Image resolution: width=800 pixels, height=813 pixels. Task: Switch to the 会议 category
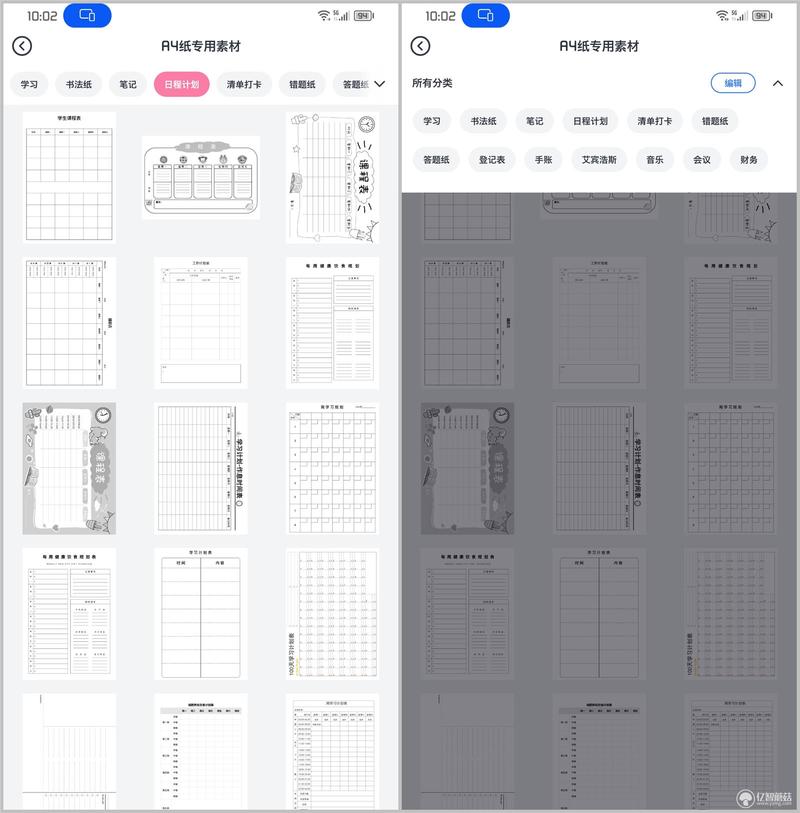point(701,159)
